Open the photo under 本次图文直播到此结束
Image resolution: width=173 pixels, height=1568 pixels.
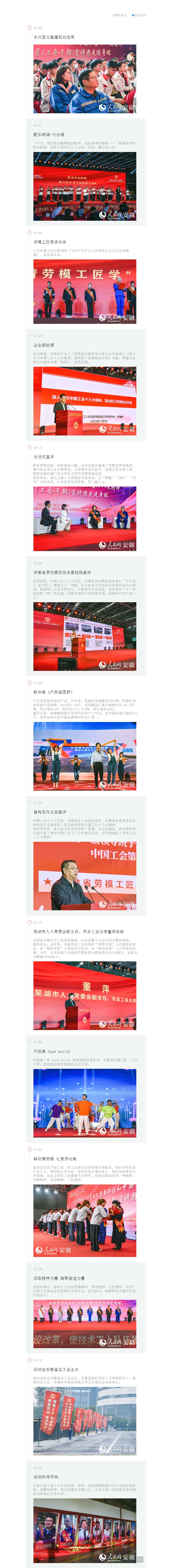(x=85, y=79)
